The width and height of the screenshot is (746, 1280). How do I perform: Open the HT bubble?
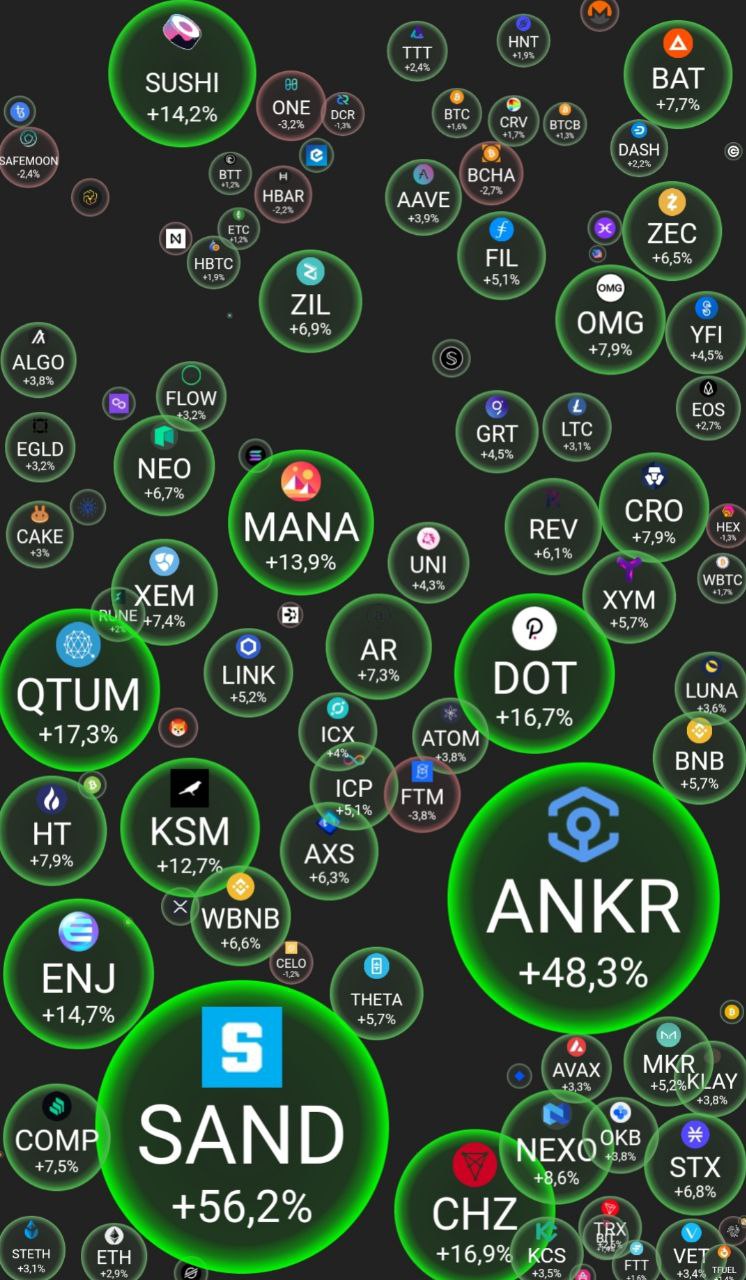pyautogui.click(x=52, y=830)
